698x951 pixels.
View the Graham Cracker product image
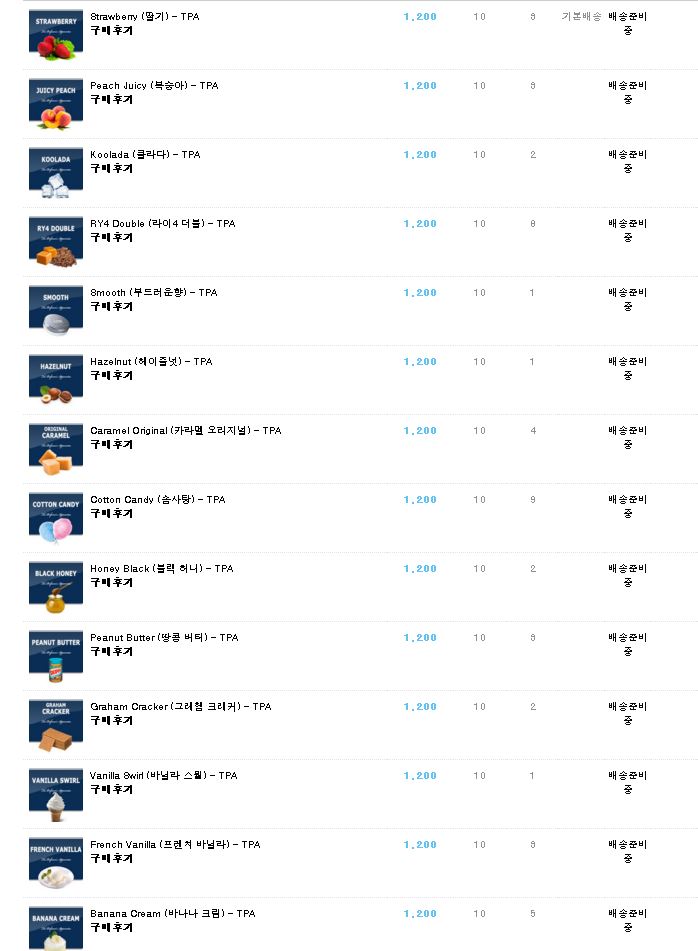point(56,725)
